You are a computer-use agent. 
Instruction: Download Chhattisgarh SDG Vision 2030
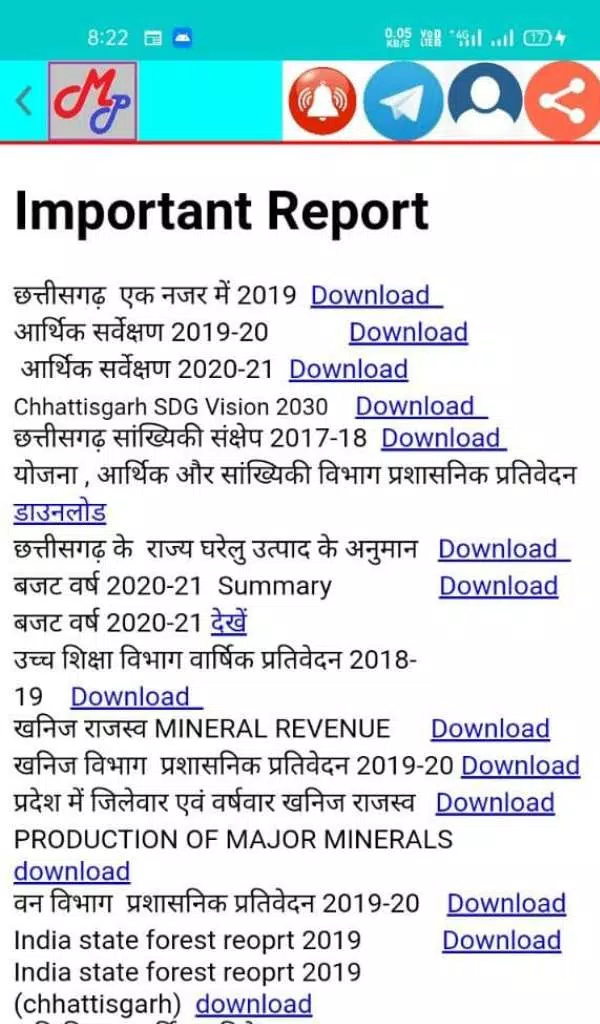point(420,407)
